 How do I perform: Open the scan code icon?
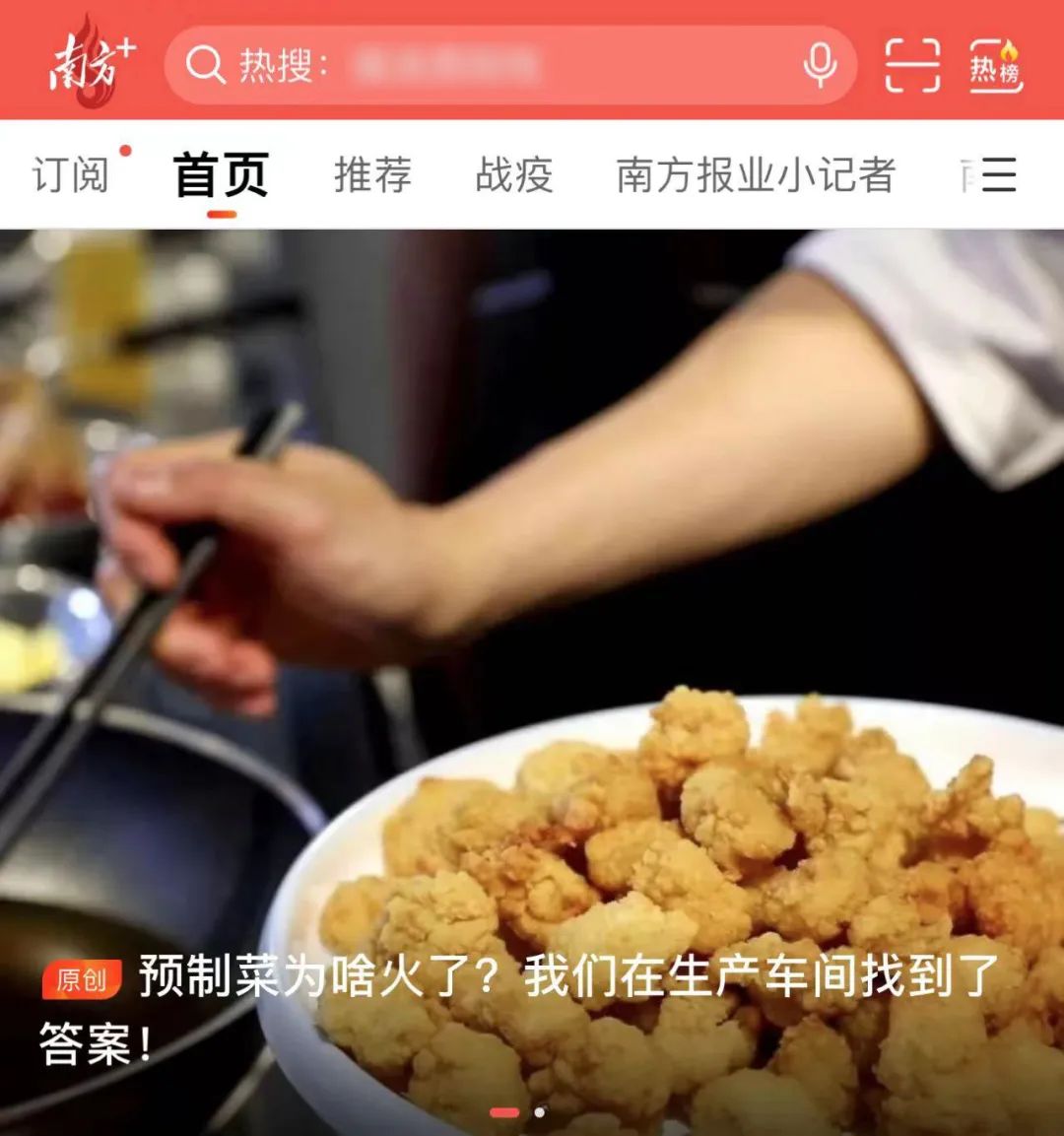coord(911,66)
